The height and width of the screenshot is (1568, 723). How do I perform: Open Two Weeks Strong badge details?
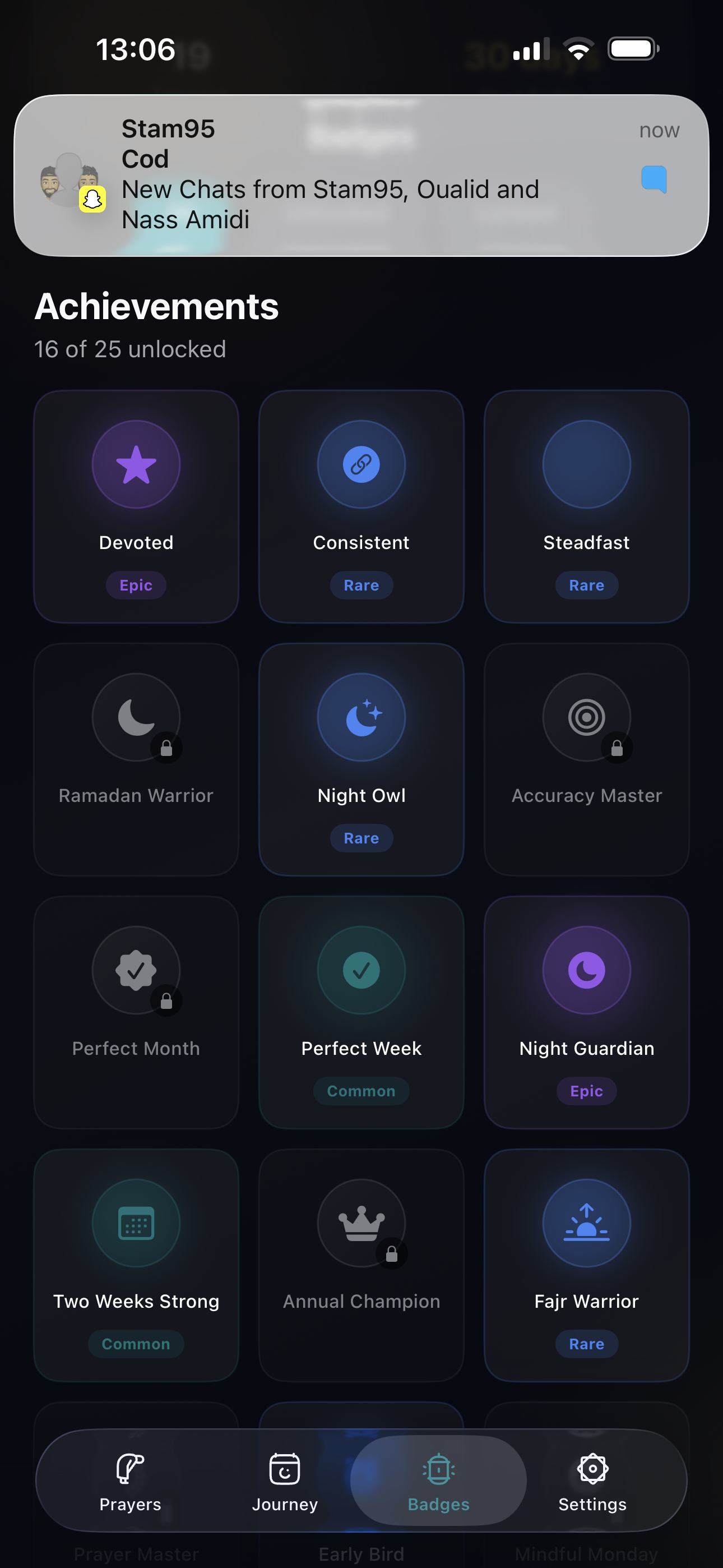pyautogui.click(x=136, y=1265)
